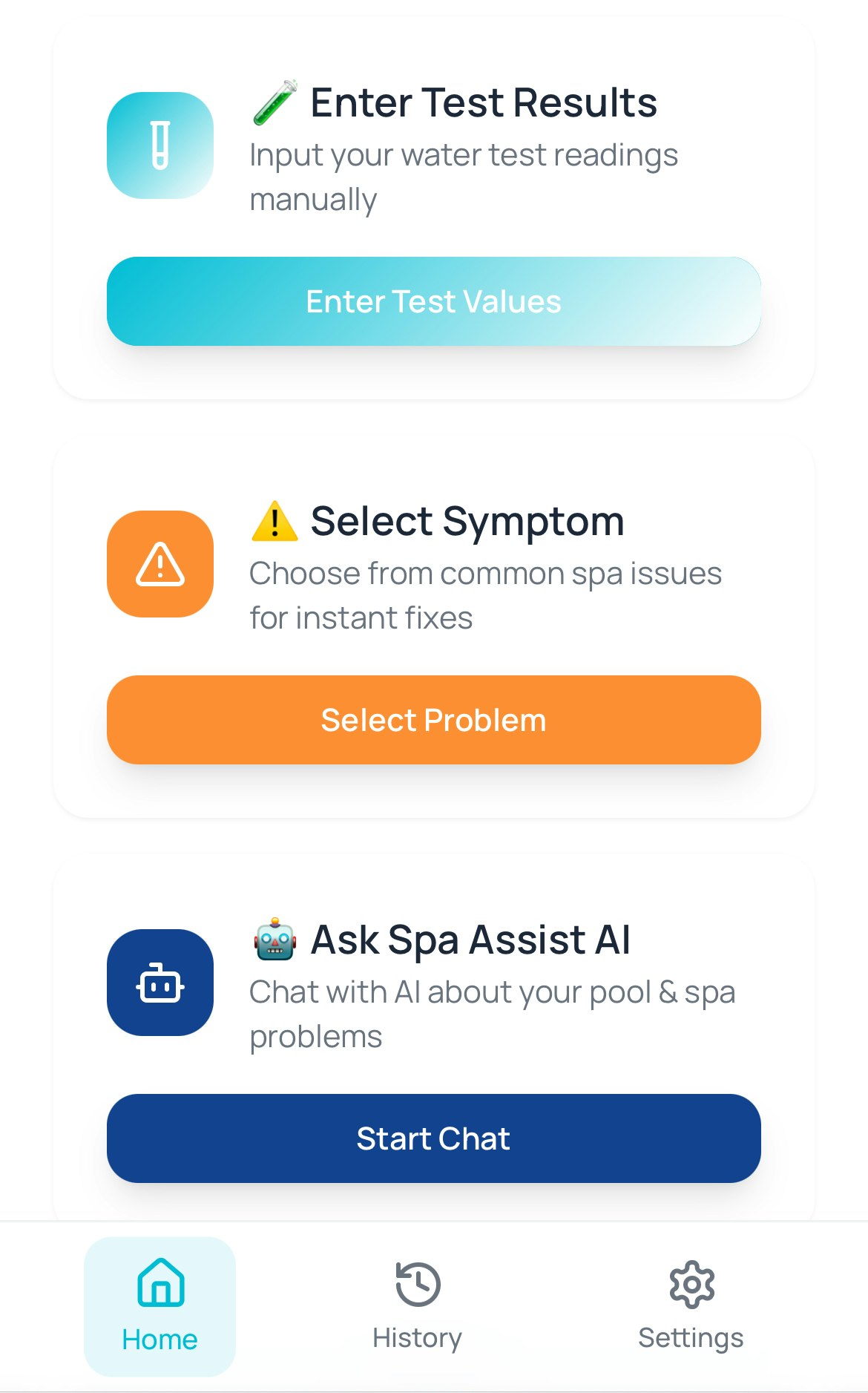Image resolution: width=868 pixels, height=1393 pixels.
Task: Click the Enter Test Results heading
Action: point(482,102)
